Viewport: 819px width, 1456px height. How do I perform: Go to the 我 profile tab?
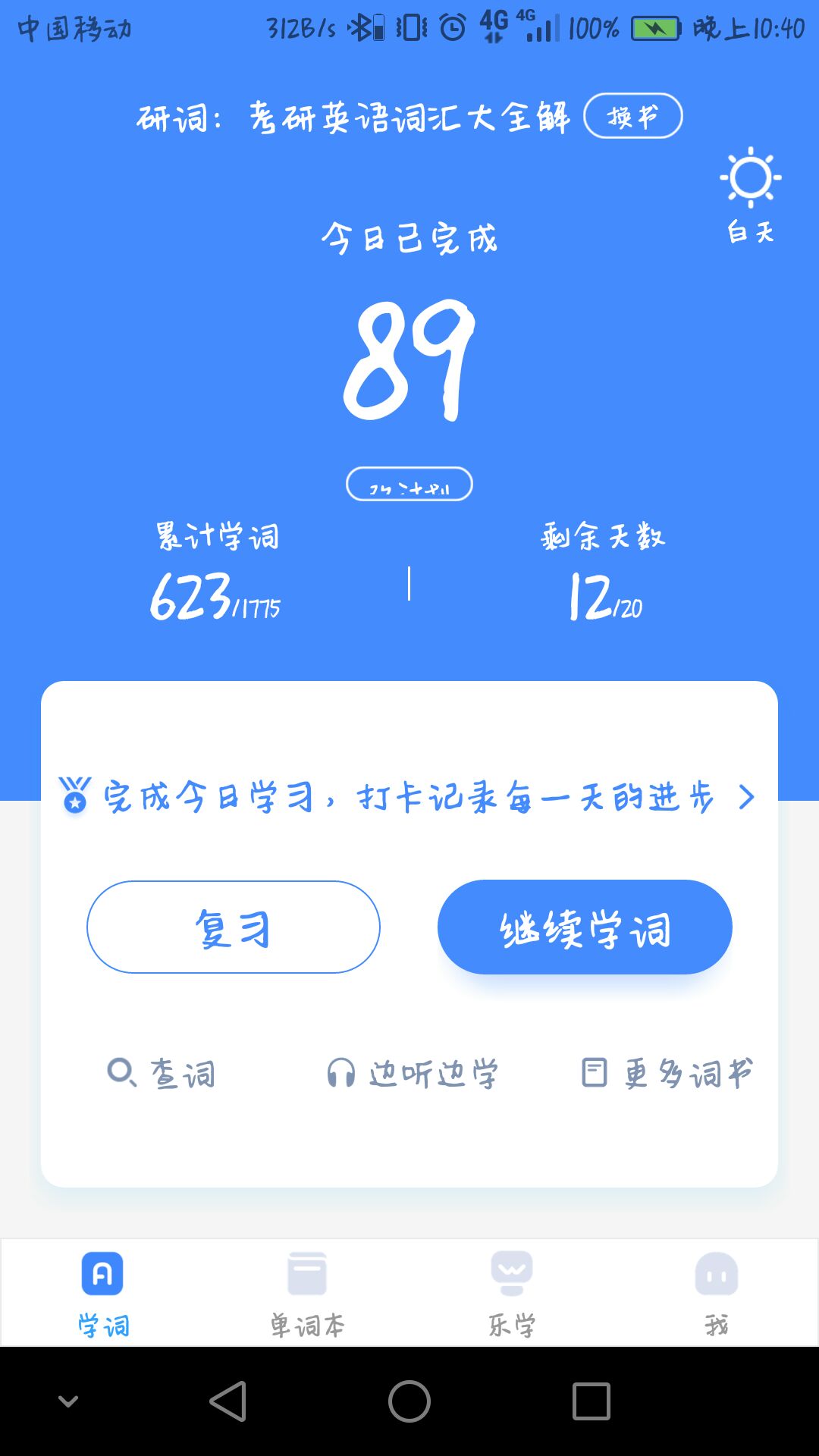click(717, 1294)
